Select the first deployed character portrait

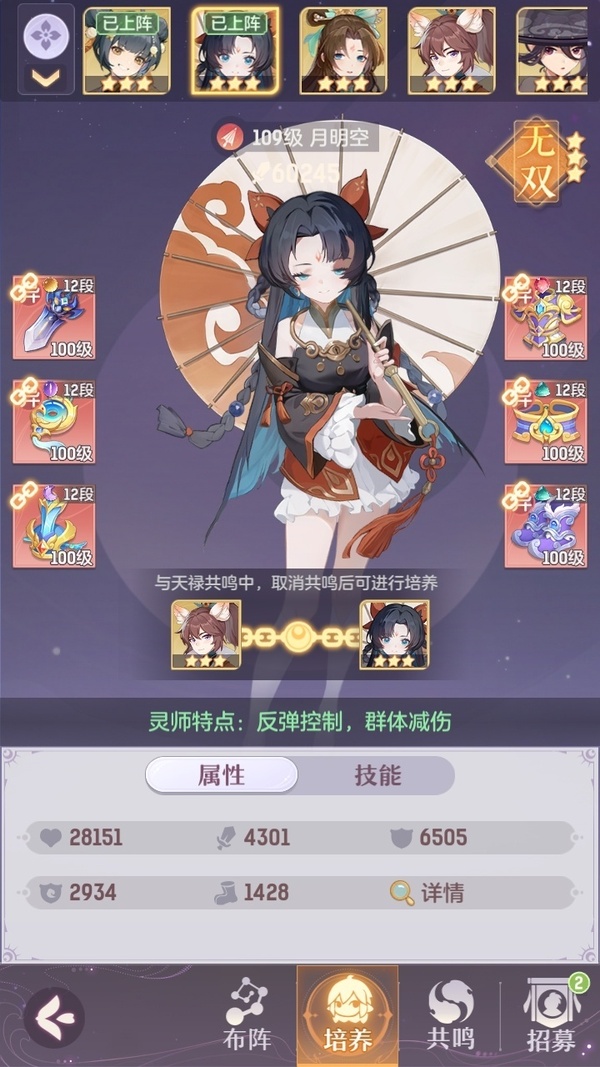(x=127, y=50)
